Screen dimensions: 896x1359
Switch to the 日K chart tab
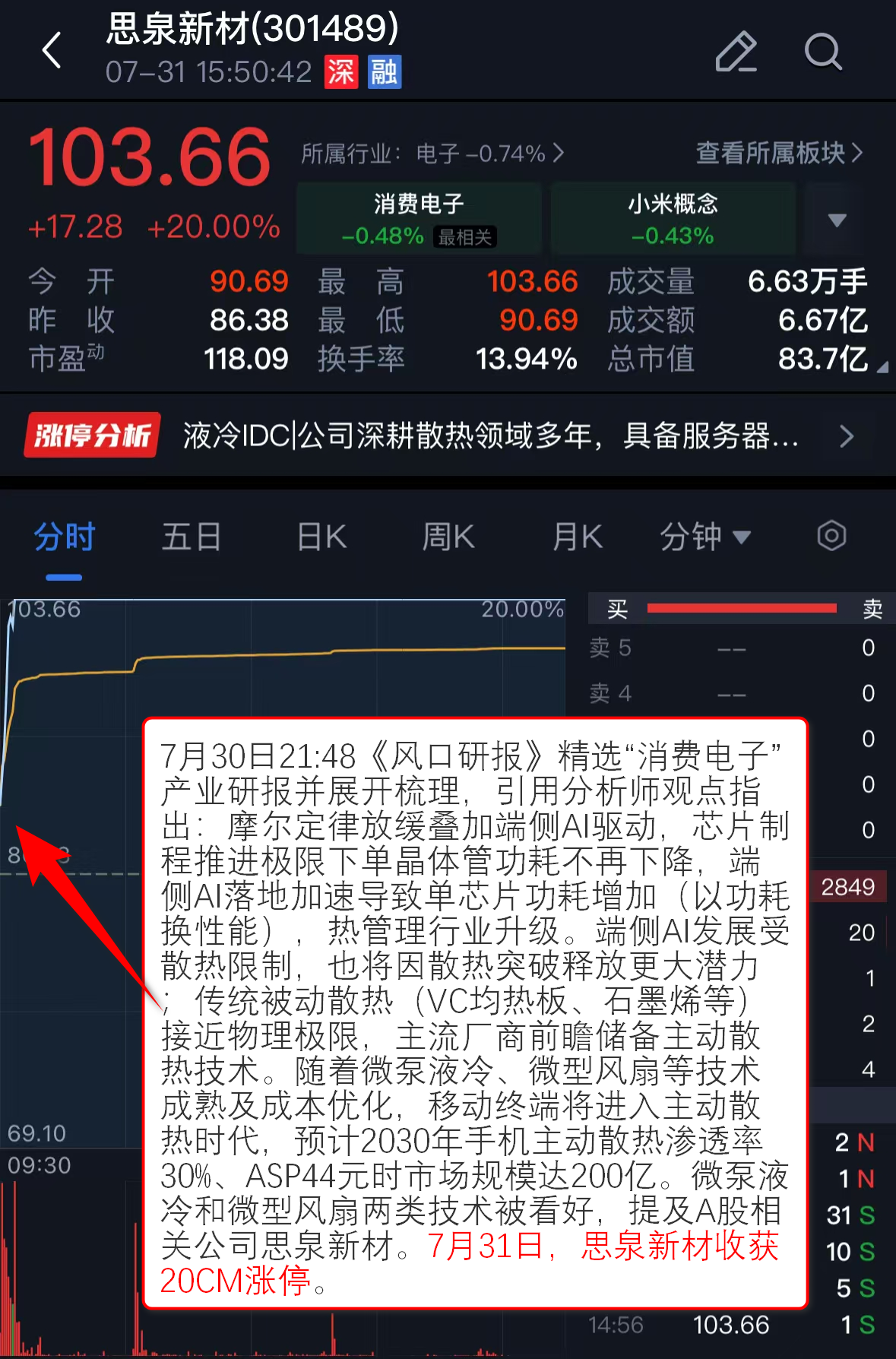321,537
